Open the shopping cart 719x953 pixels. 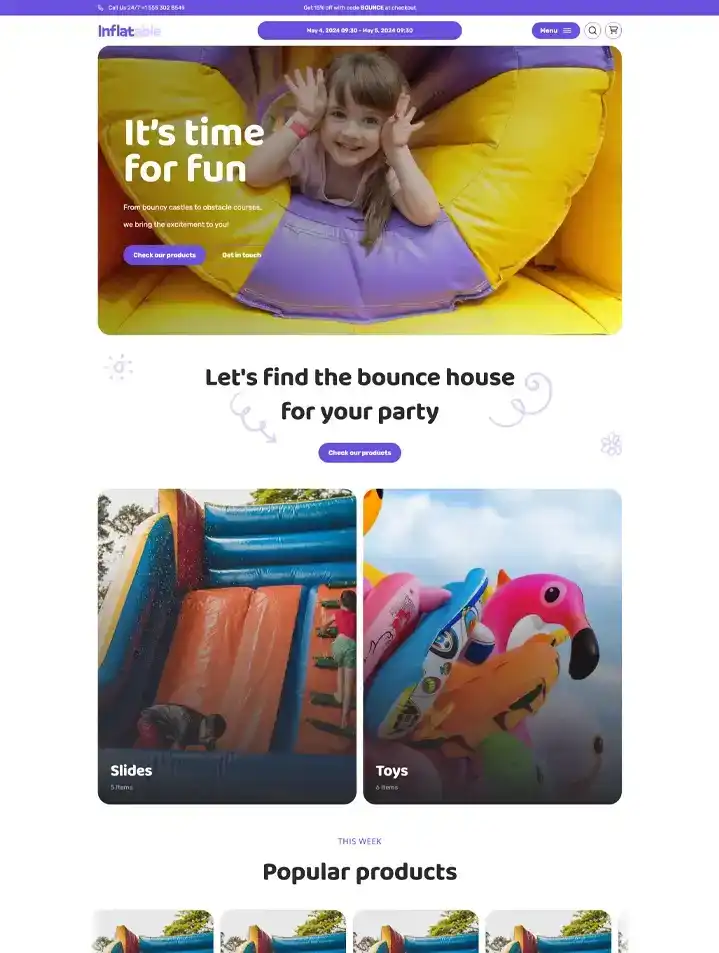coord(614,30)
